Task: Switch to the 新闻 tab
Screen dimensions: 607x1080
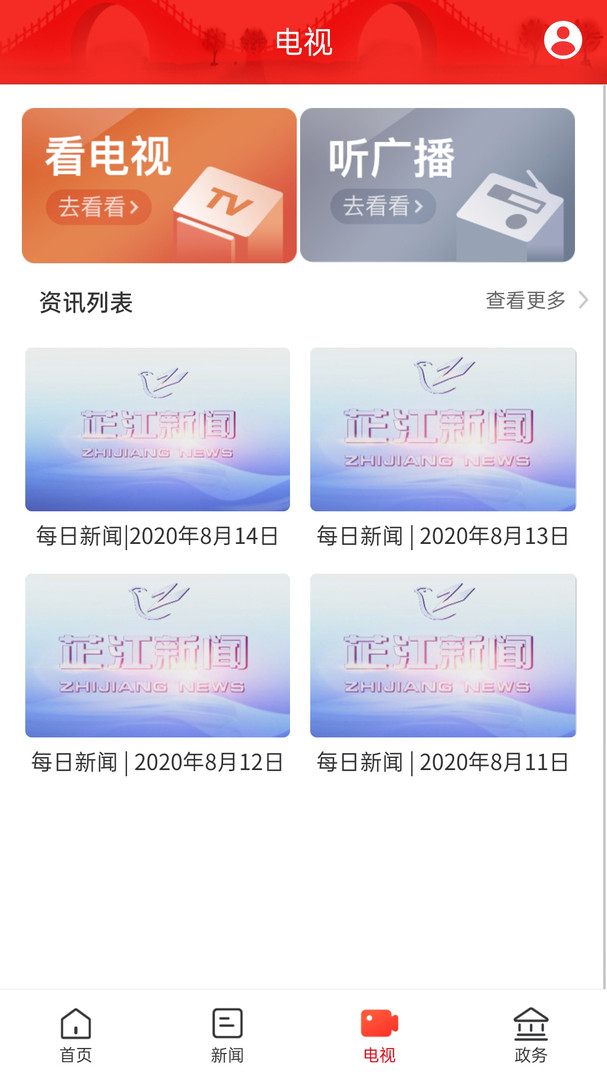Action: pos(227,1035)
